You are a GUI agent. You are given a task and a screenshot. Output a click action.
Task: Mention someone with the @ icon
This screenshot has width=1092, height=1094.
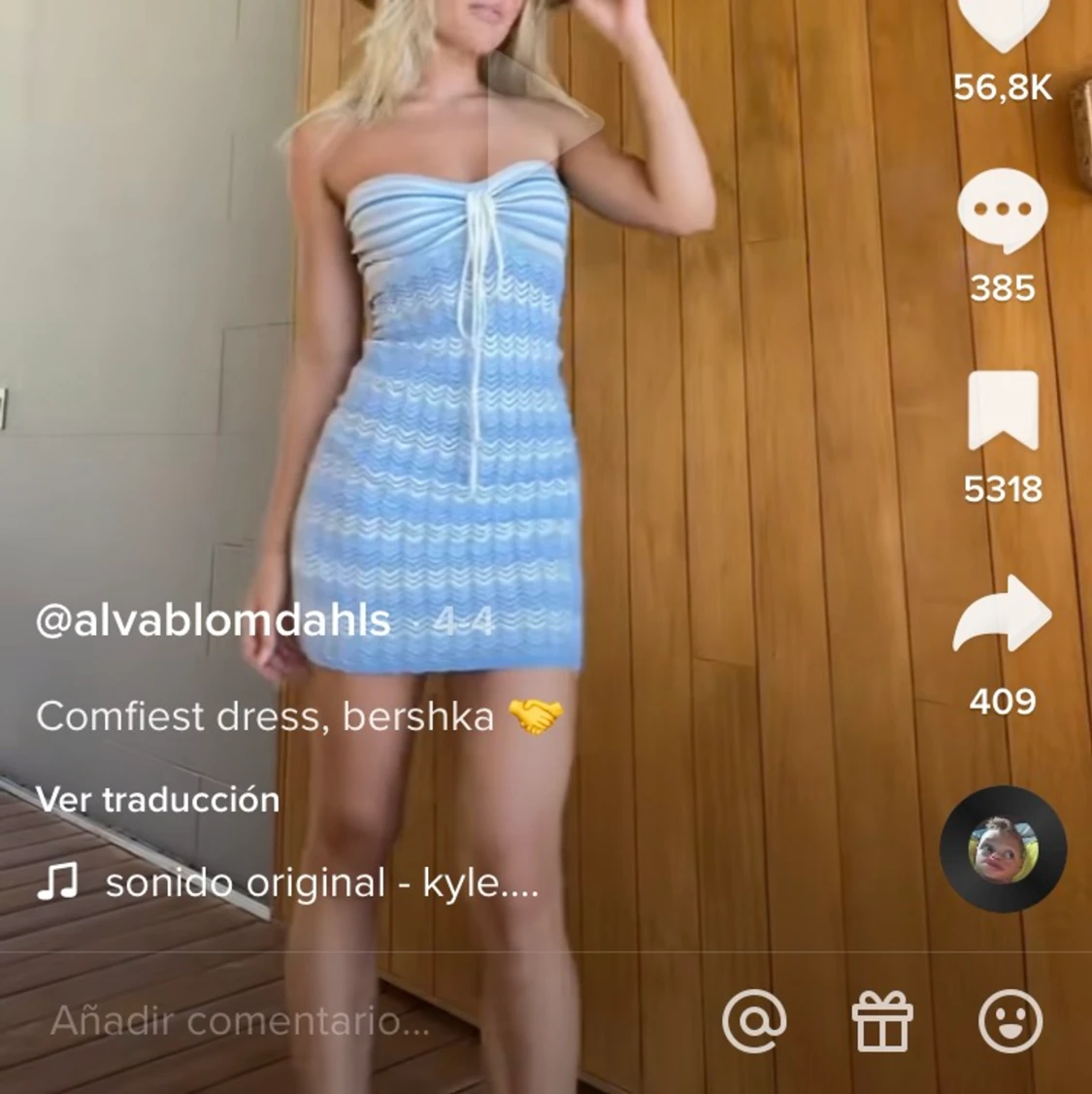pyautogui.click(x=755, y=1020)
